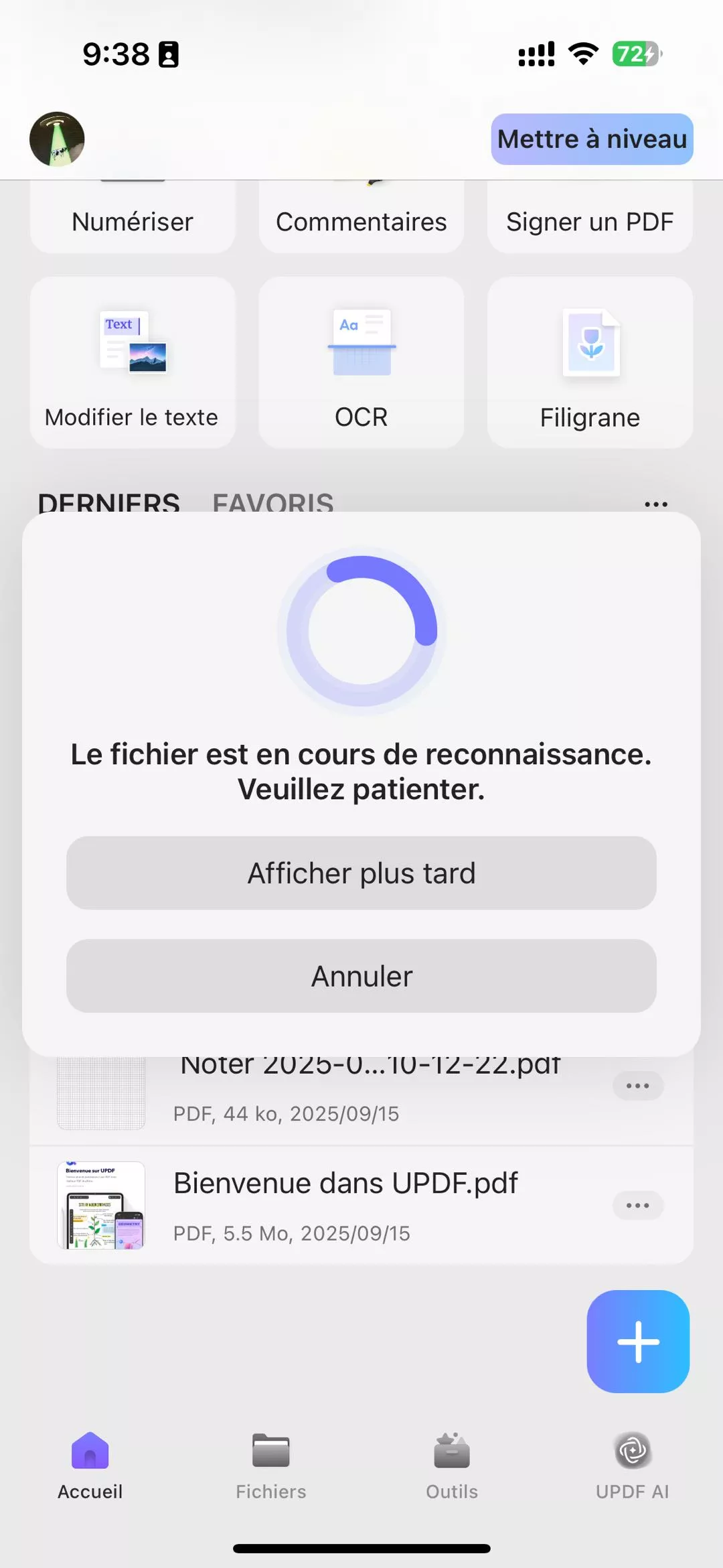This screenshot has height=1568, width=723.
Task: Switch to the FAVORIS tab
Action: [273, 502]
